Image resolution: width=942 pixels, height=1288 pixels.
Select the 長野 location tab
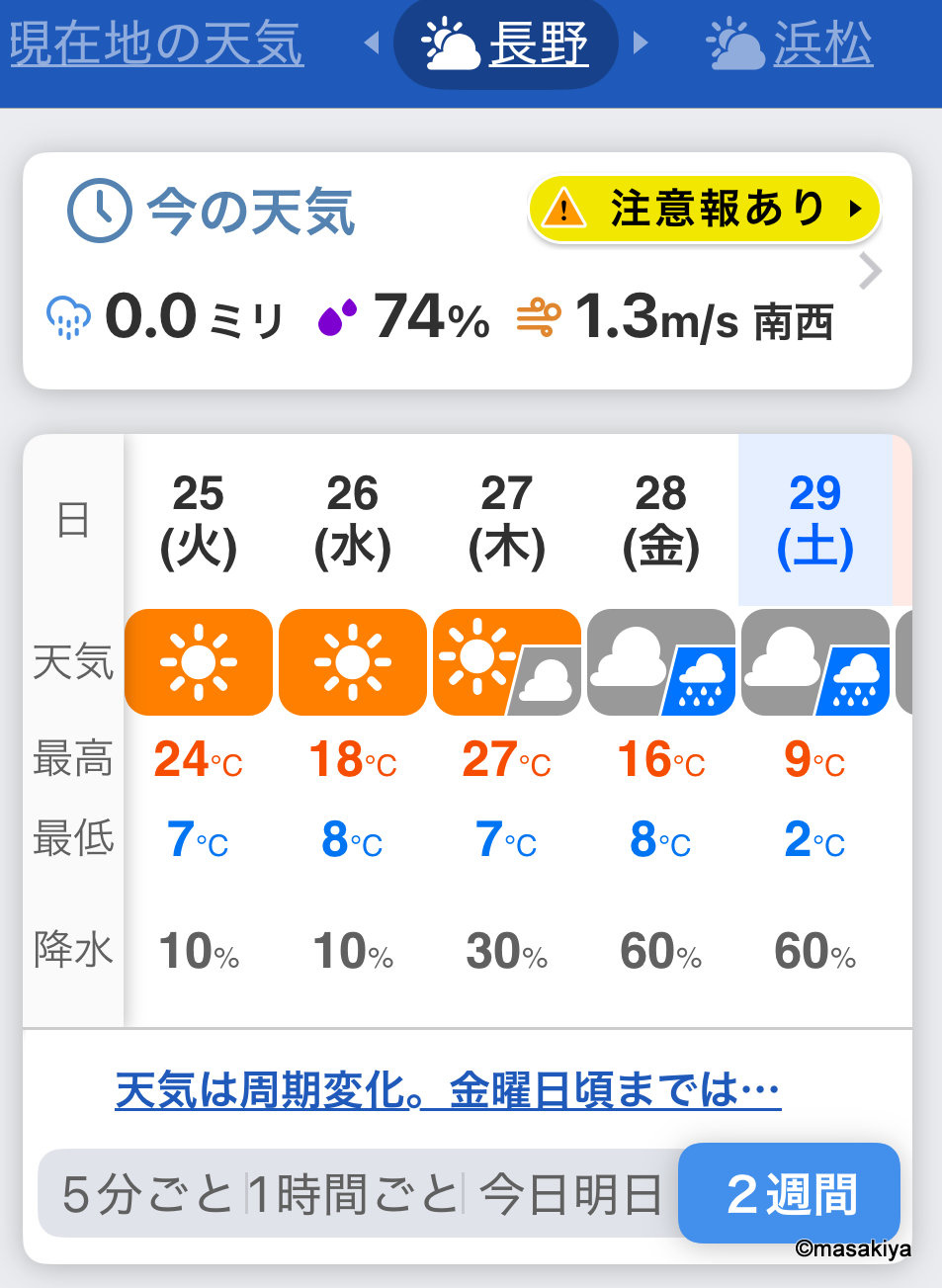coord(506,44)
